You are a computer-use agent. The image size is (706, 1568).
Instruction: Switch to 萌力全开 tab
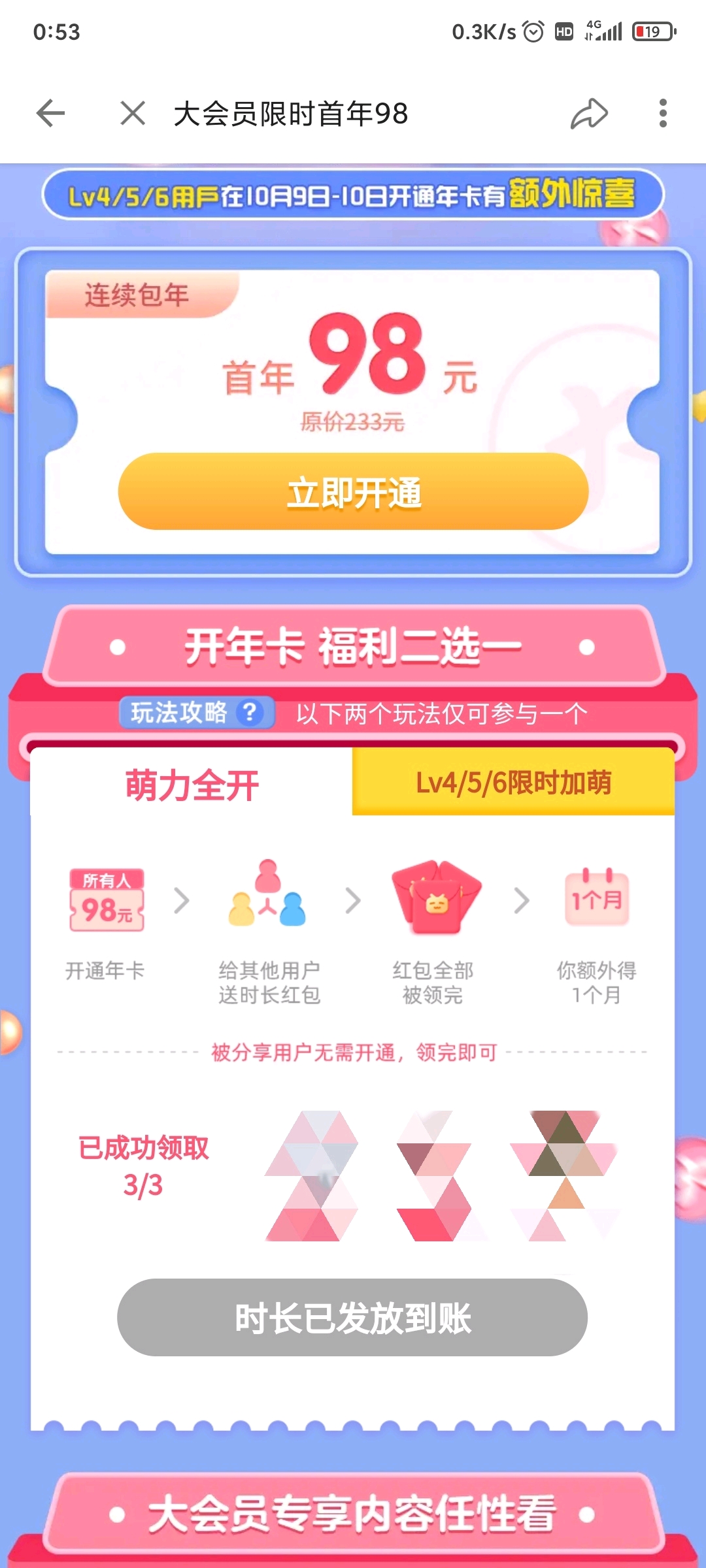192,784
